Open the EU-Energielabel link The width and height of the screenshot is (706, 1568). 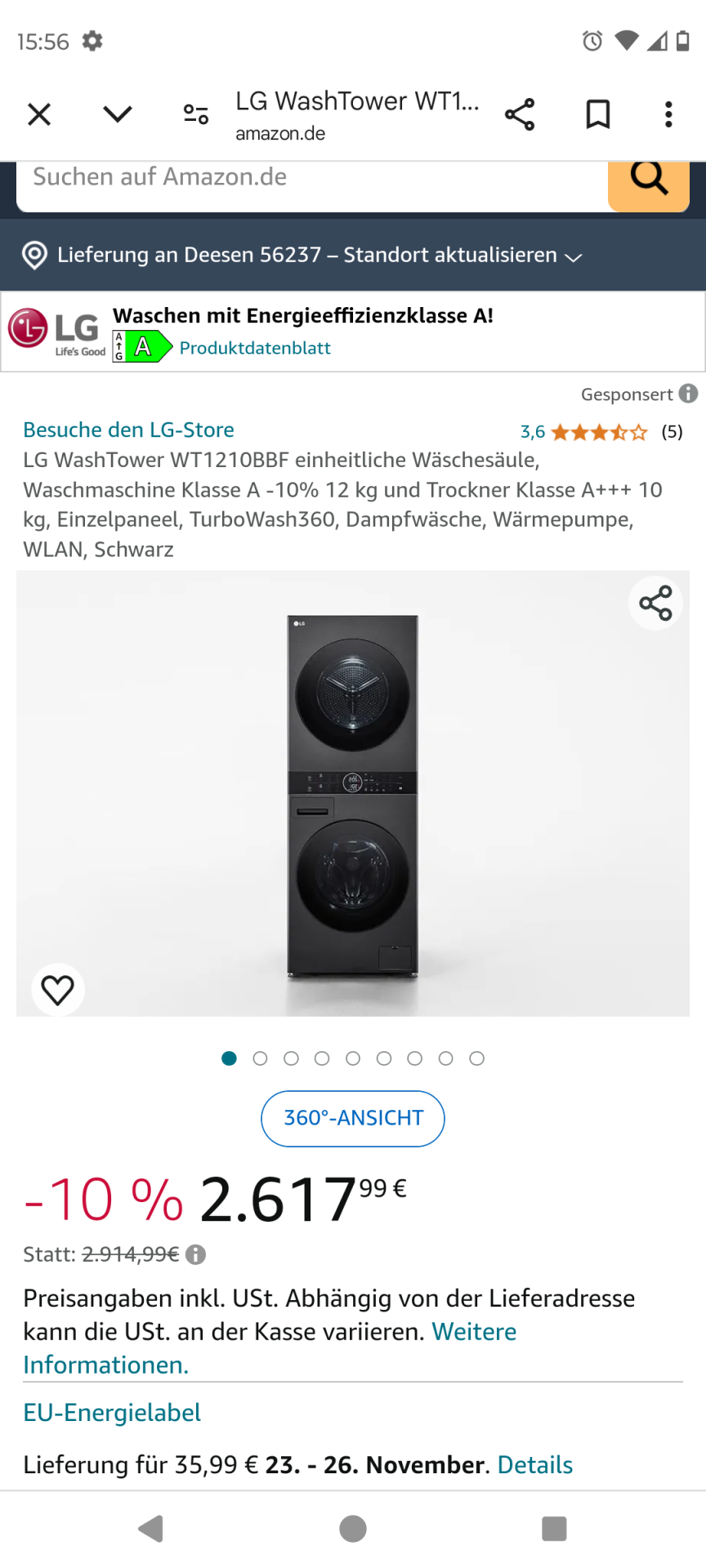coord(112,1413)
